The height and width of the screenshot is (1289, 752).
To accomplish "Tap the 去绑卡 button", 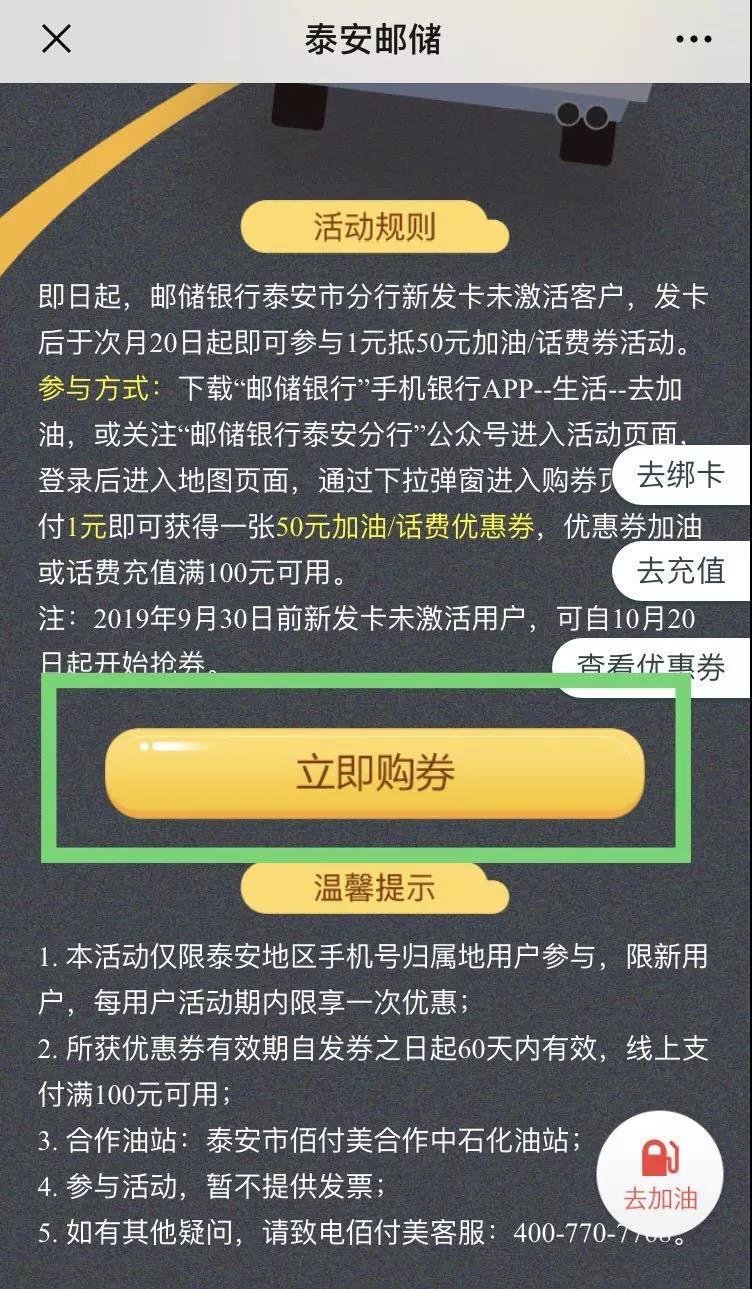I will tap(680, 475).
